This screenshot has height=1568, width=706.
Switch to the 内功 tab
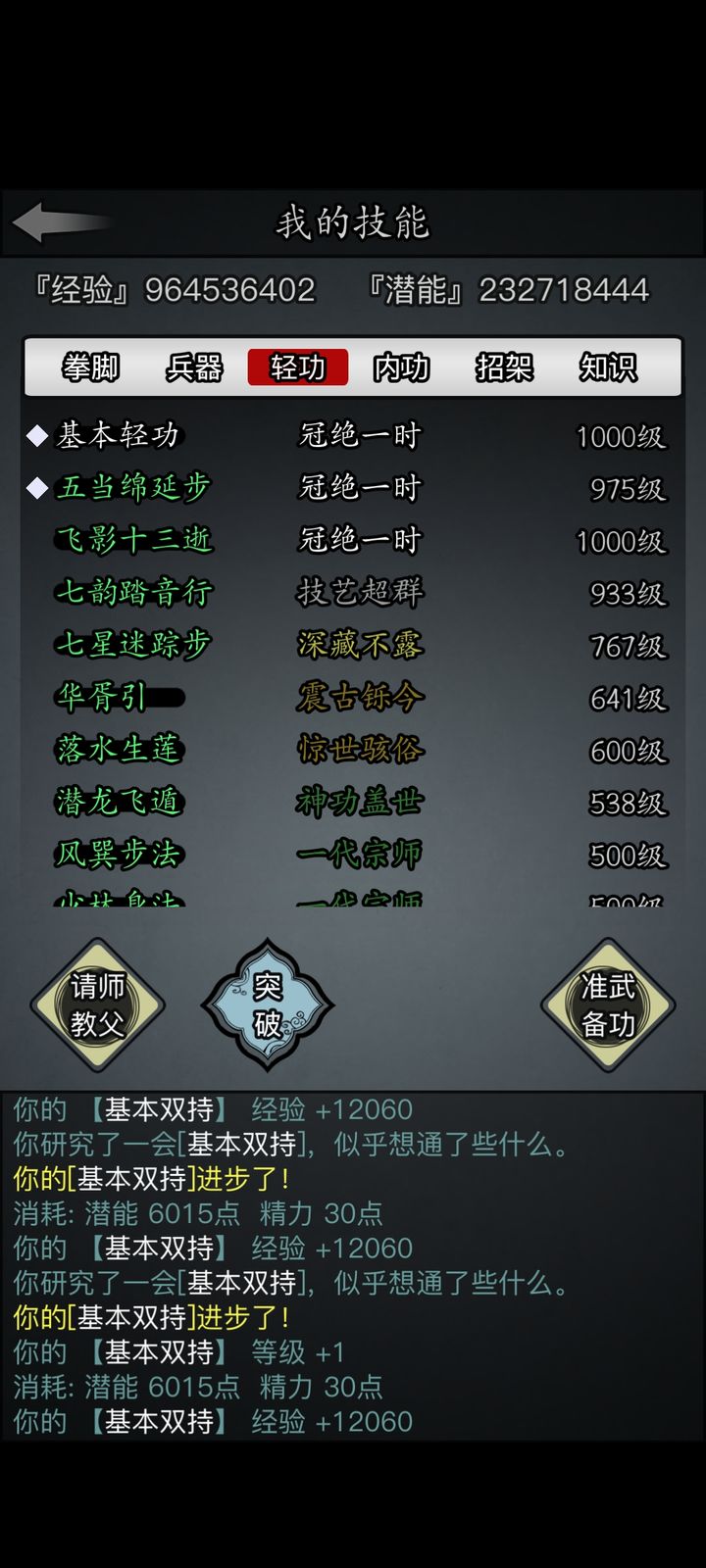click(x=401, y=367)
